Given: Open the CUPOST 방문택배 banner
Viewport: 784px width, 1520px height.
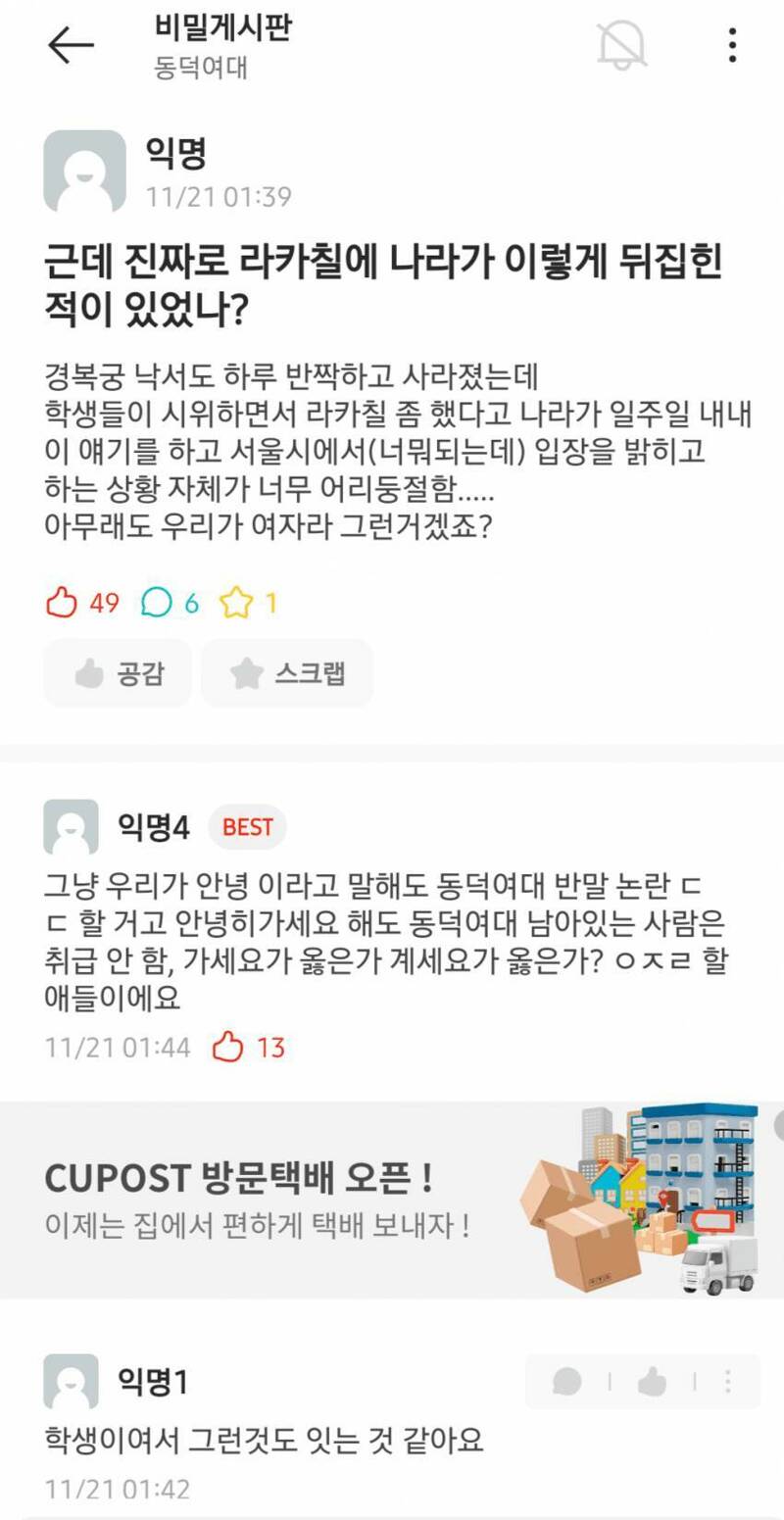Looking at the screenshot, I should [392, 1200].
